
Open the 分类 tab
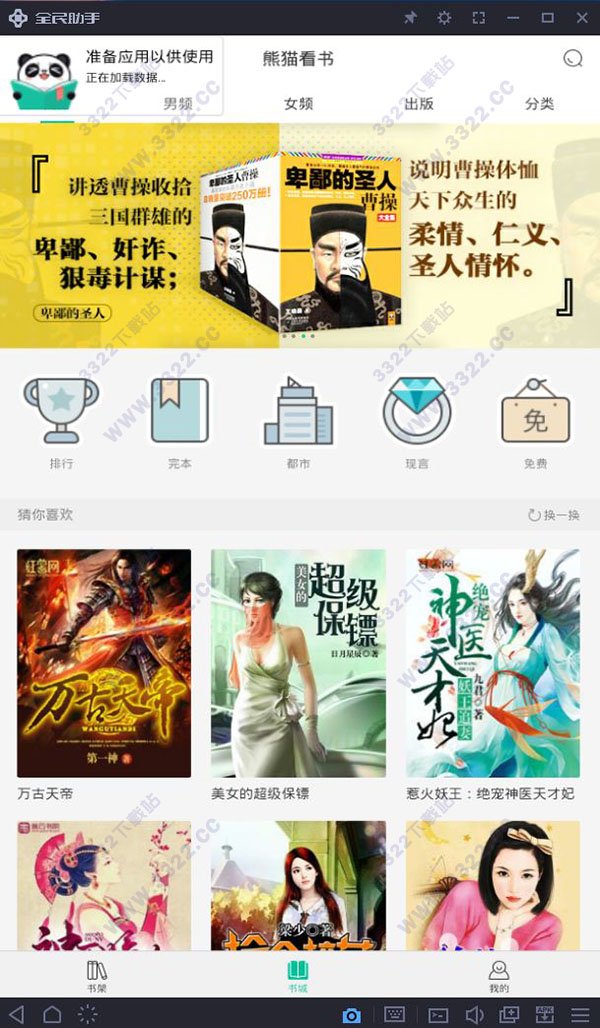[539, 104]
